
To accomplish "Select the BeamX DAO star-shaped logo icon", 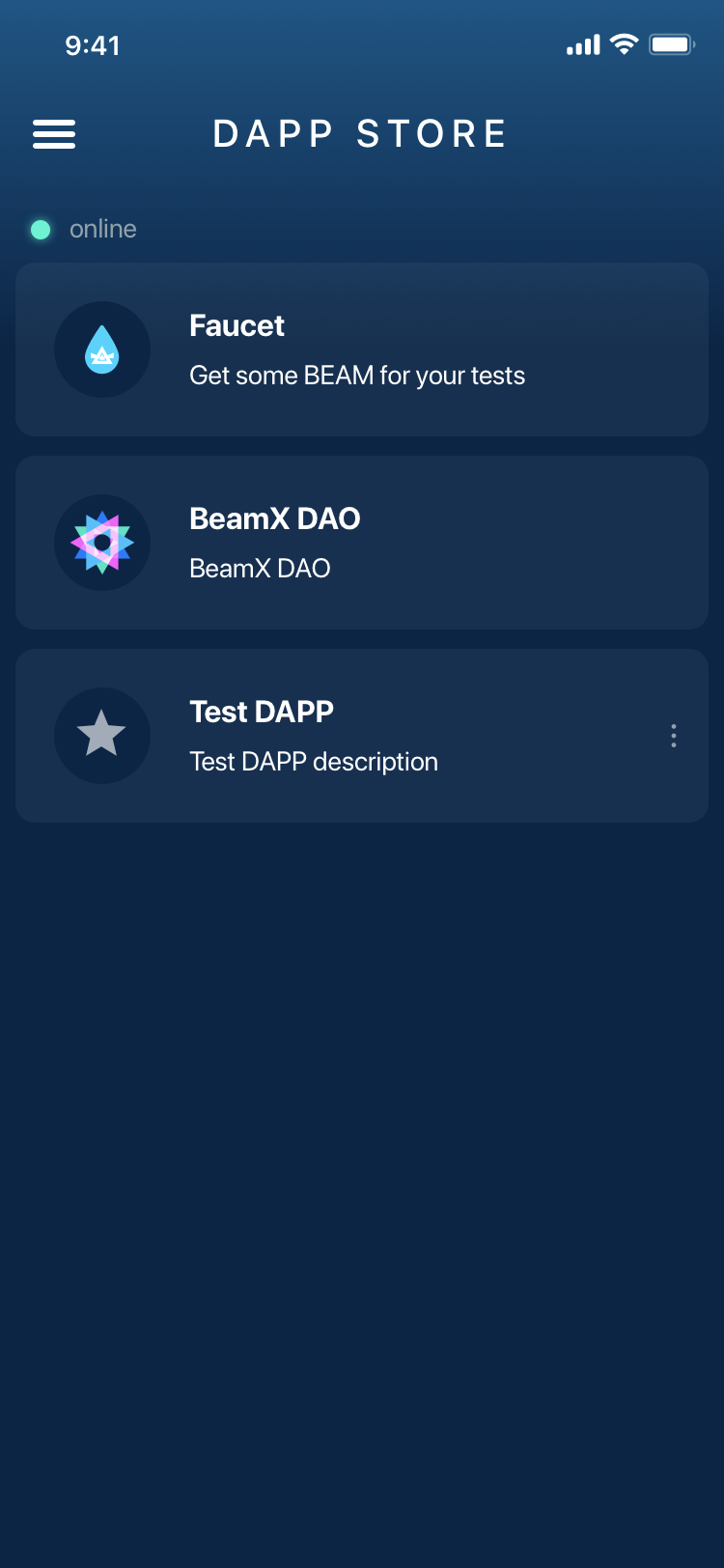I will [102, 543].
